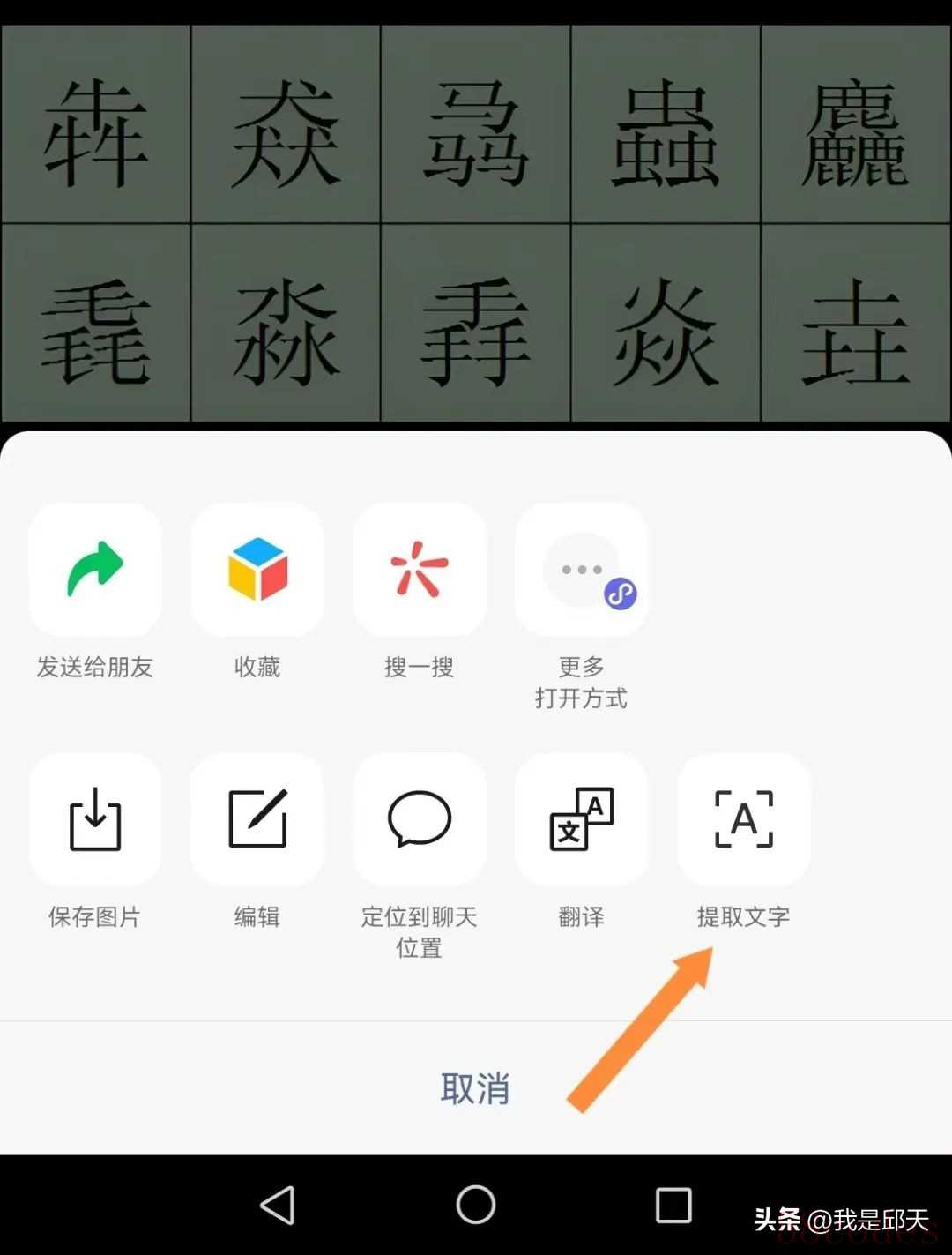Open the recent apps overview
The height and width of the screenshot is (1255, 952).
(x=673, y=1205)
